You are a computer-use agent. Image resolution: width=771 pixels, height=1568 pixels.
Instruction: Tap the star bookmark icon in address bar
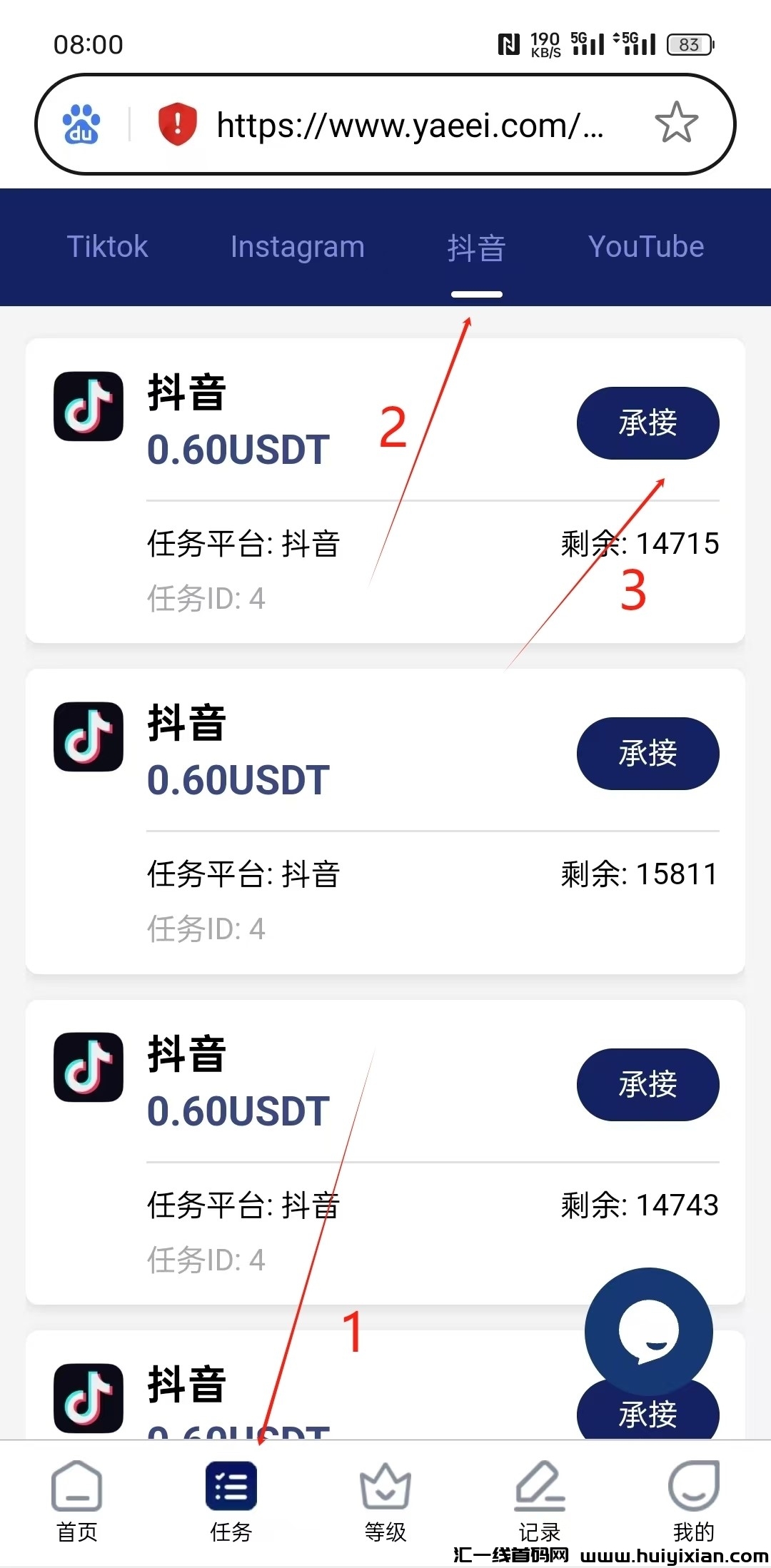click(x=676, y=121)
